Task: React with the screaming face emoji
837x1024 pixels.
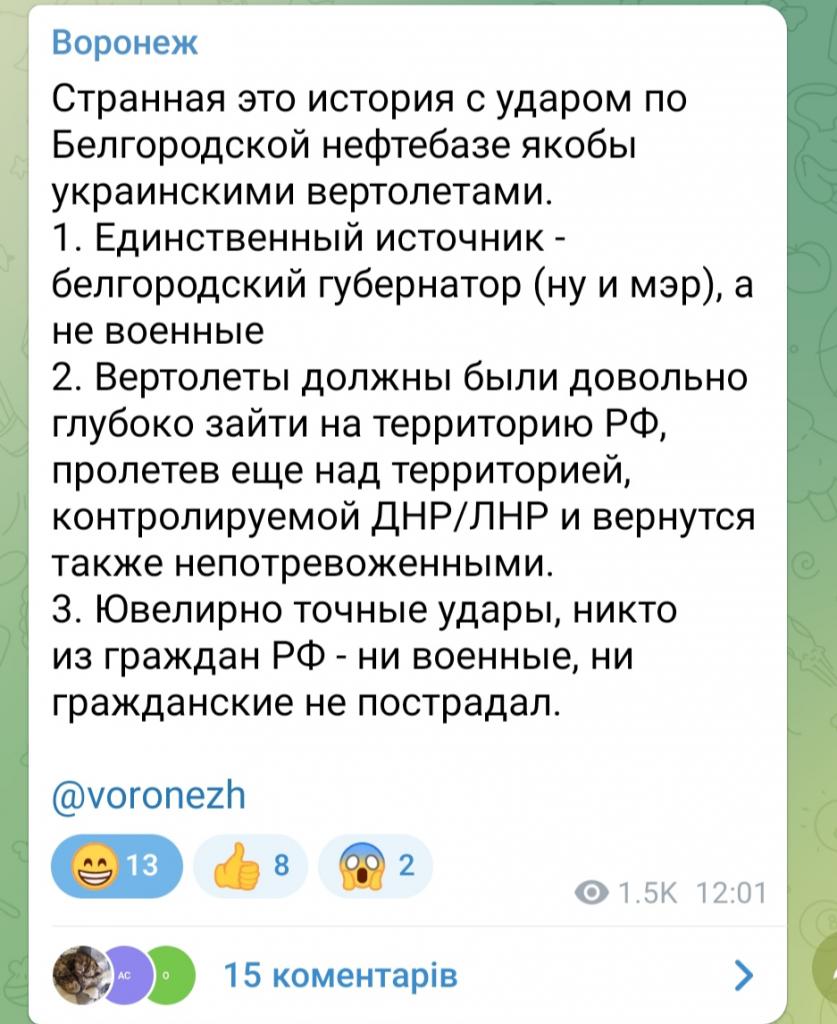Action: pyautogui.click(x=374, y=867)
